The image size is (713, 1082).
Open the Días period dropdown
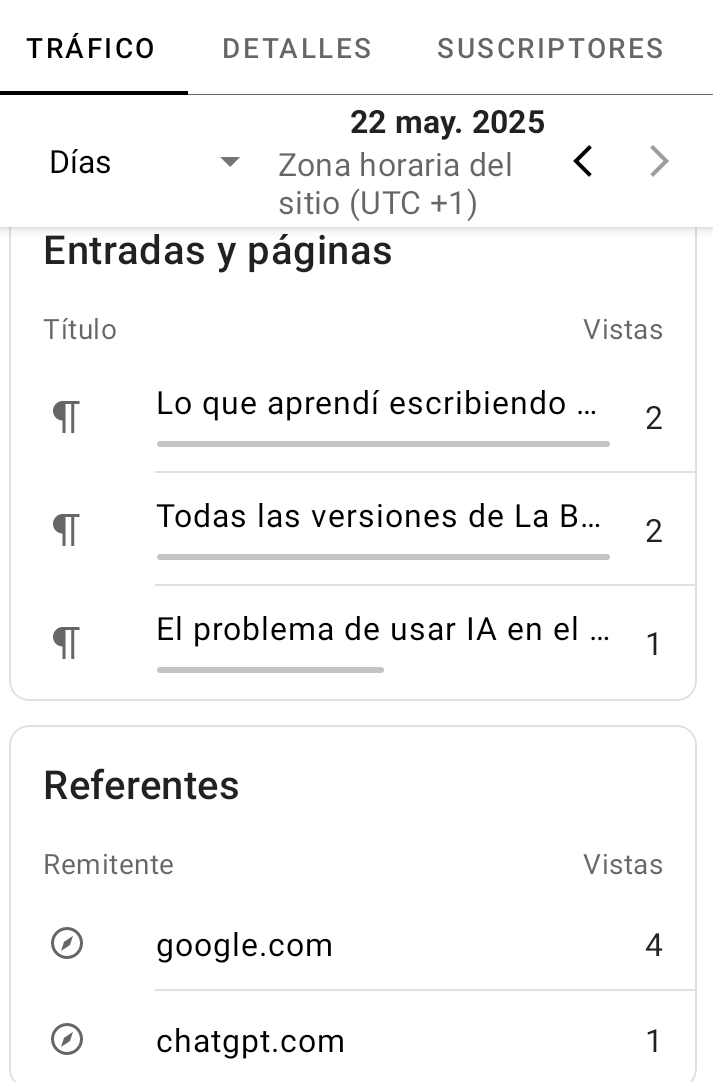(145, 162)
